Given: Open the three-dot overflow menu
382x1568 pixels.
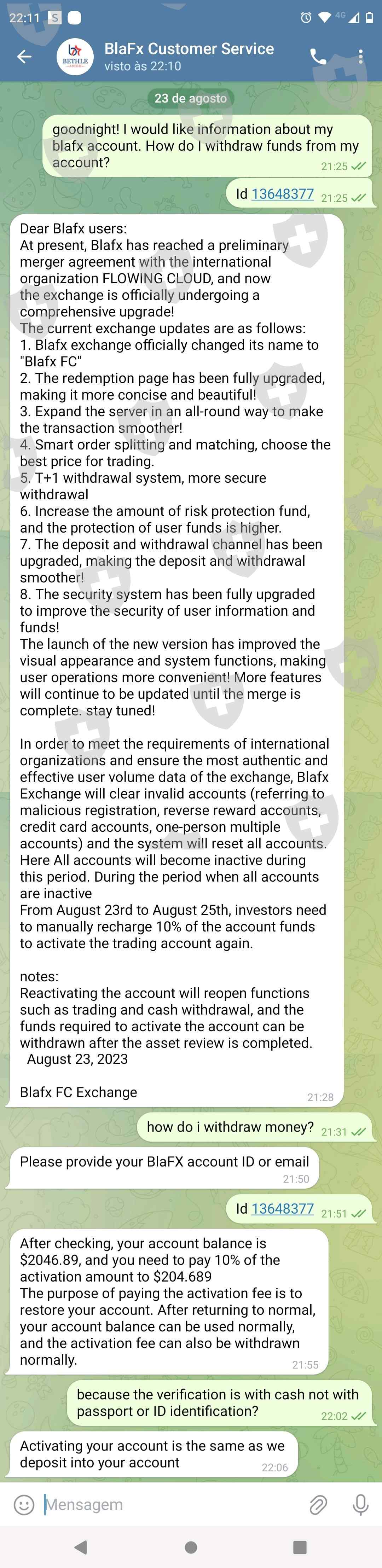Looking at the screenshot, I should (361, 57).
